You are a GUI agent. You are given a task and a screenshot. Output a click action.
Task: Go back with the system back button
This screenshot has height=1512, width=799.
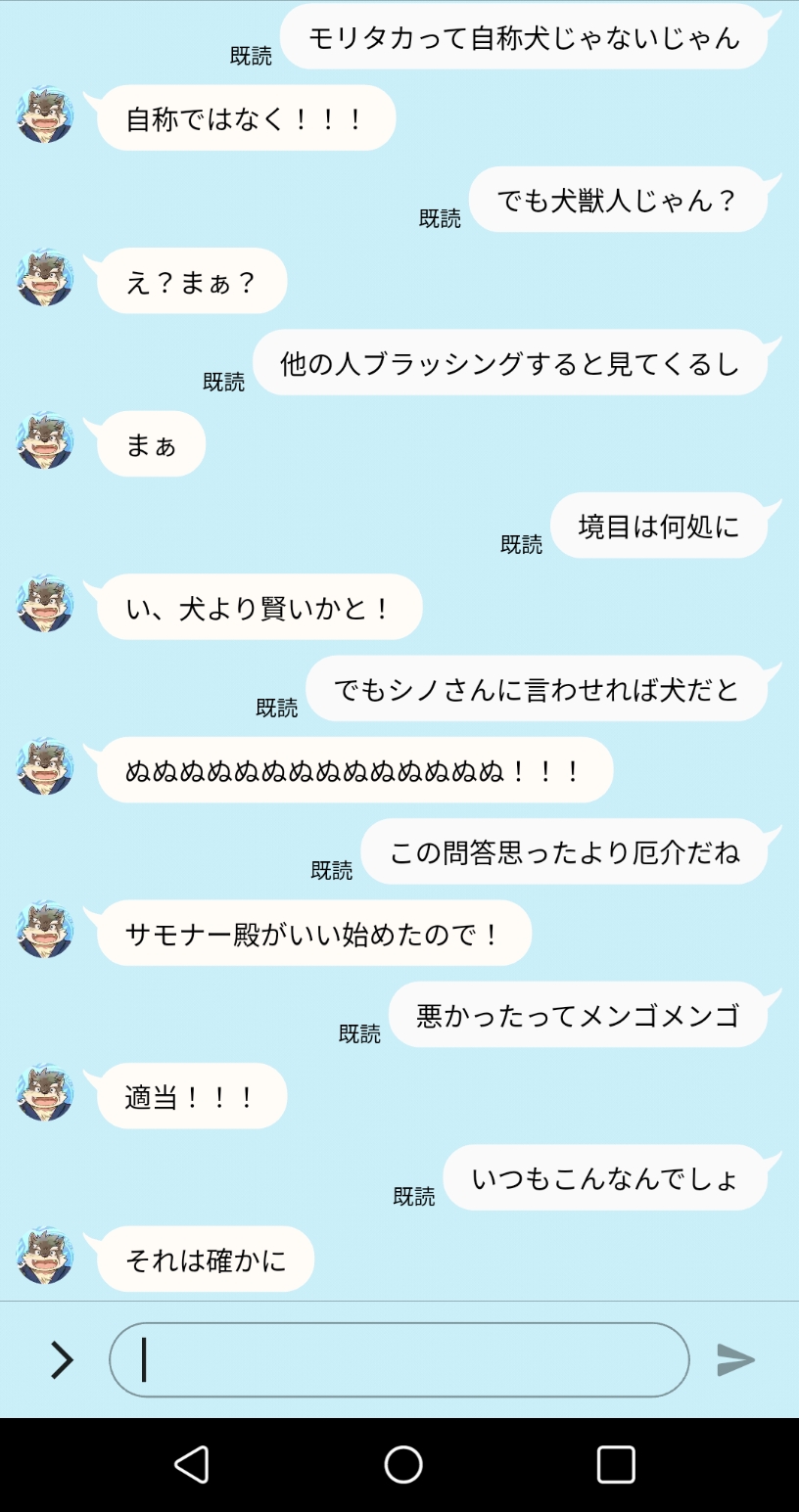coord(192,1465)
